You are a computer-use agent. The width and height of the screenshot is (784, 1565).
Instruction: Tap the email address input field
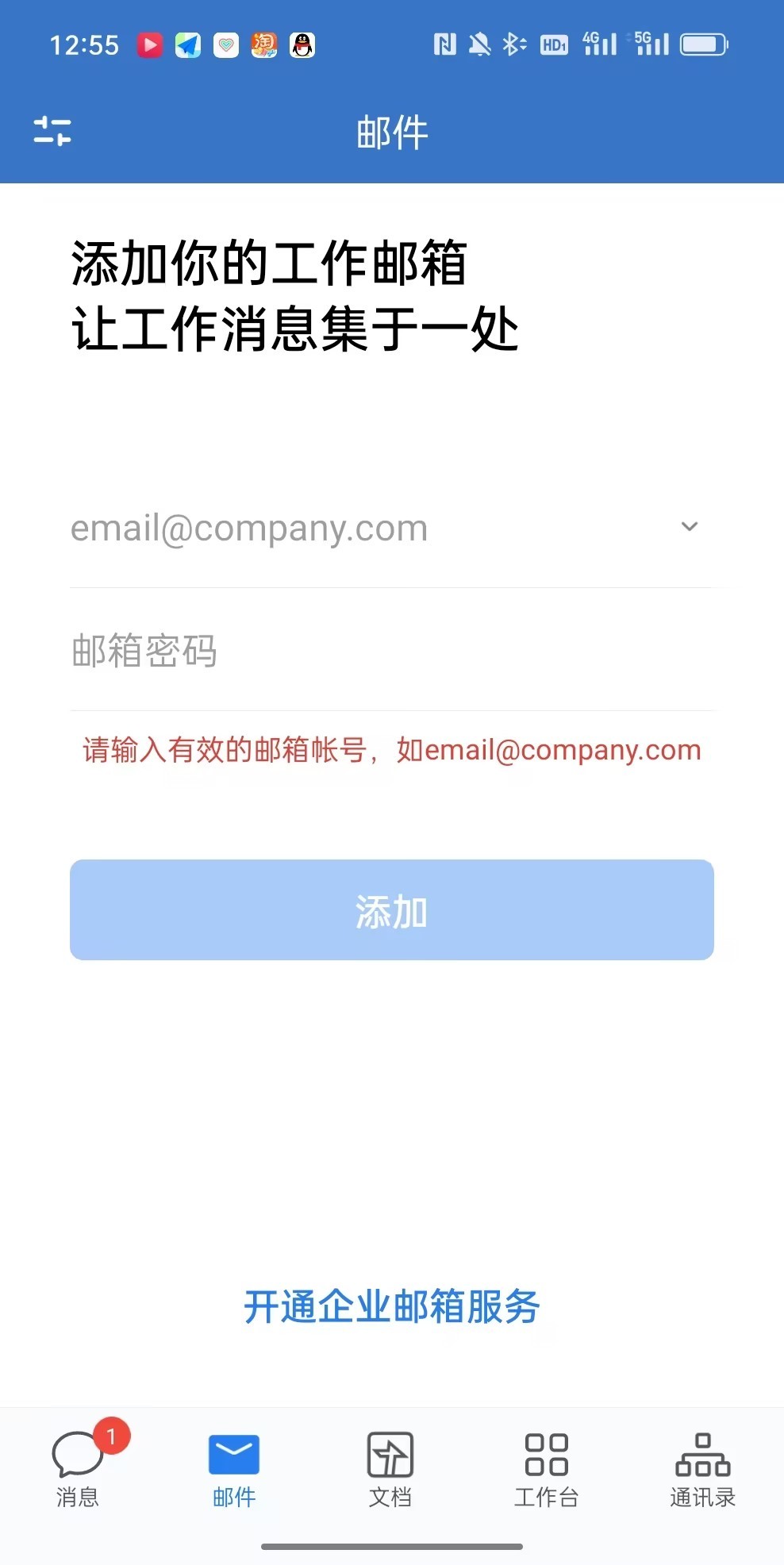[365, 528]
